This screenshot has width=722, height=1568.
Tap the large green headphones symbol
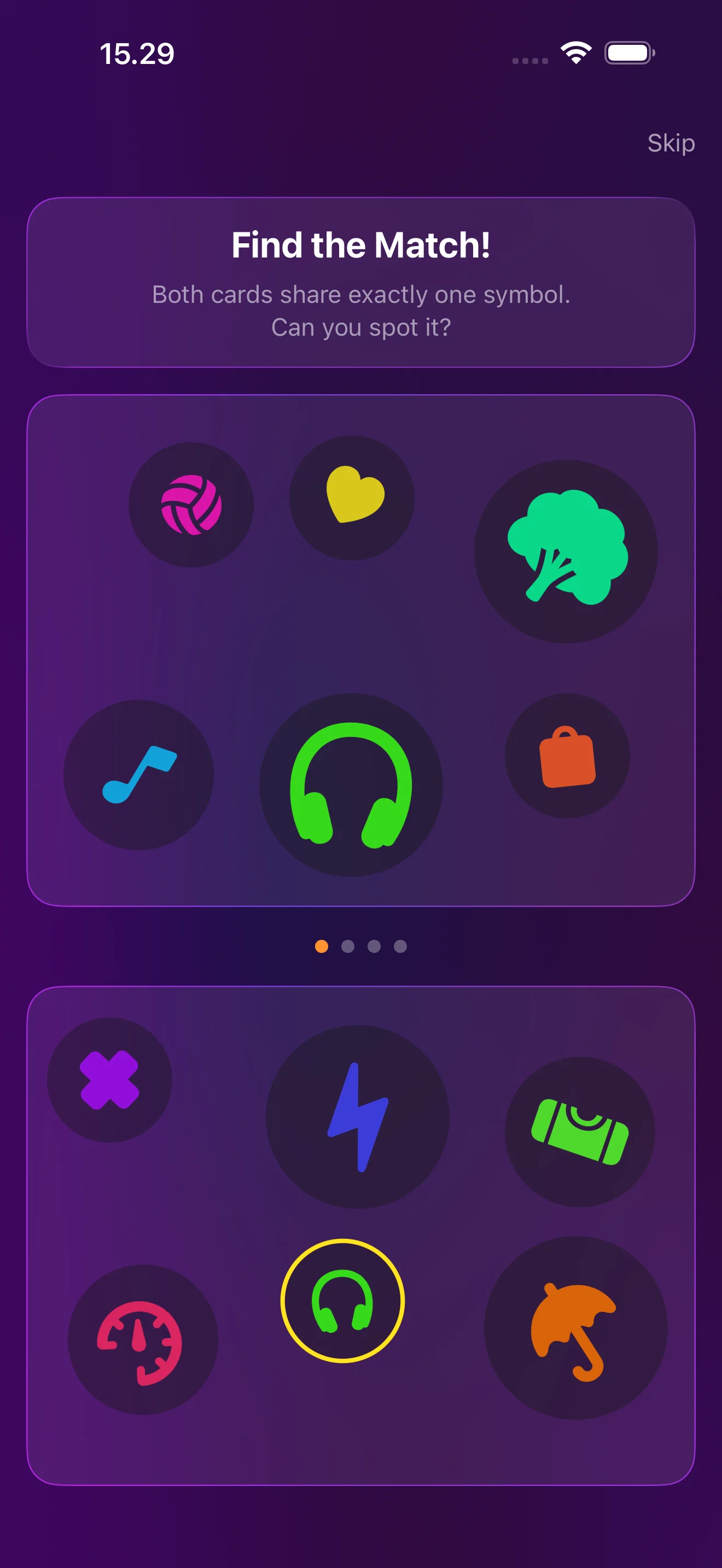point(351,785)
